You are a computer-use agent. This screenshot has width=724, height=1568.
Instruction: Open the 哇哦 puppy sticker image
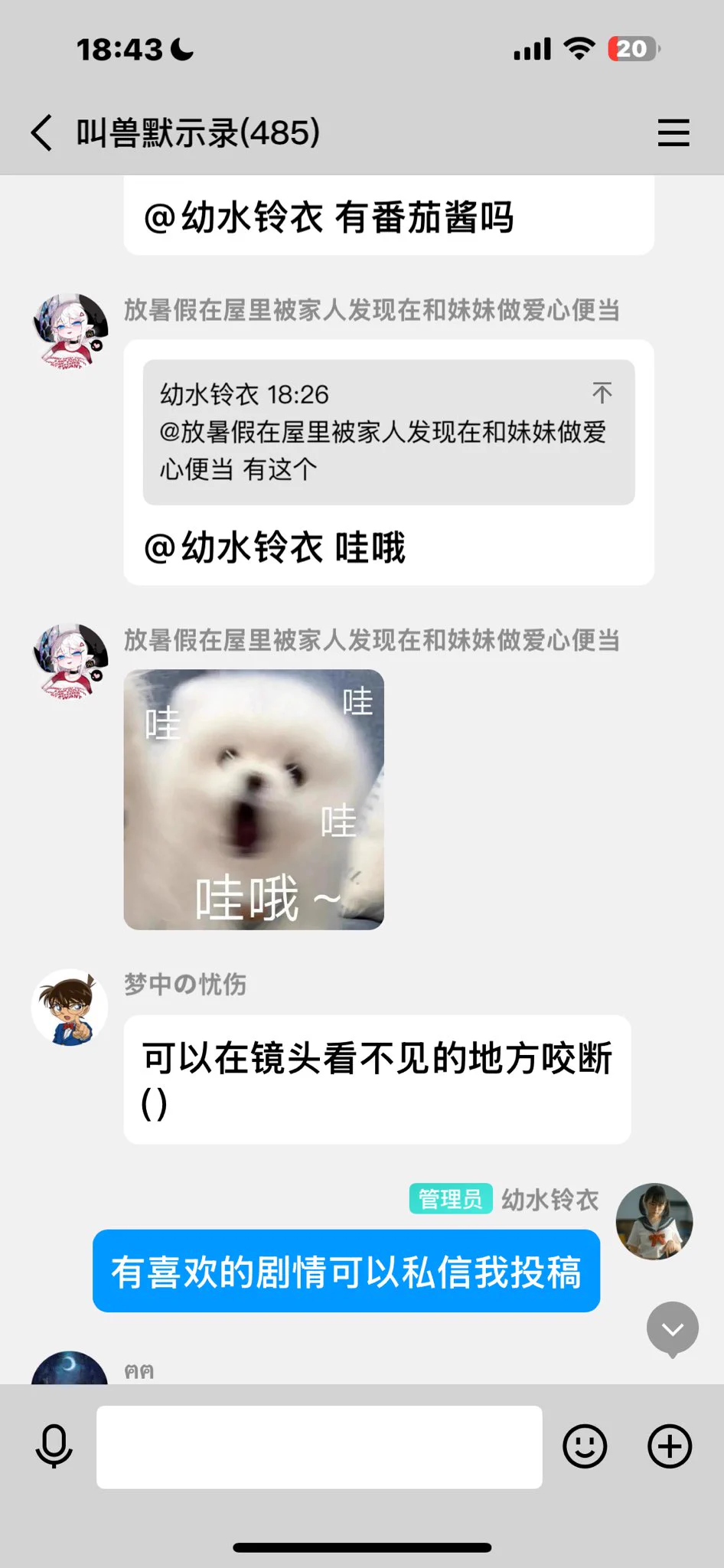pyautogui.click(x=253, y=799)
